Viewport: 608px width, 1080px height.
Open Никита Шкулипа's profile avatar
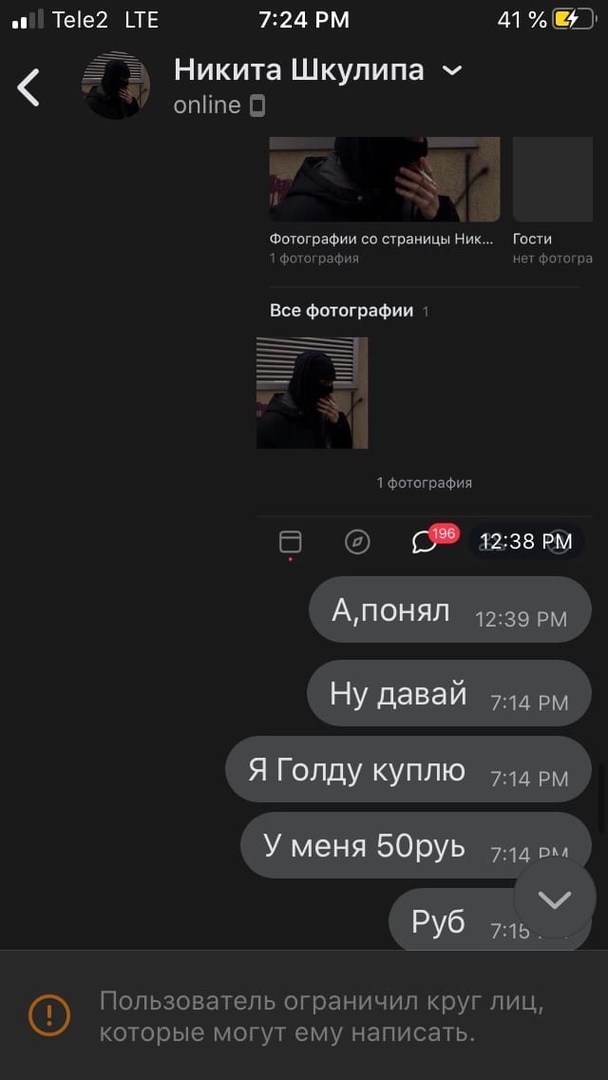click(x=115, y=86)
